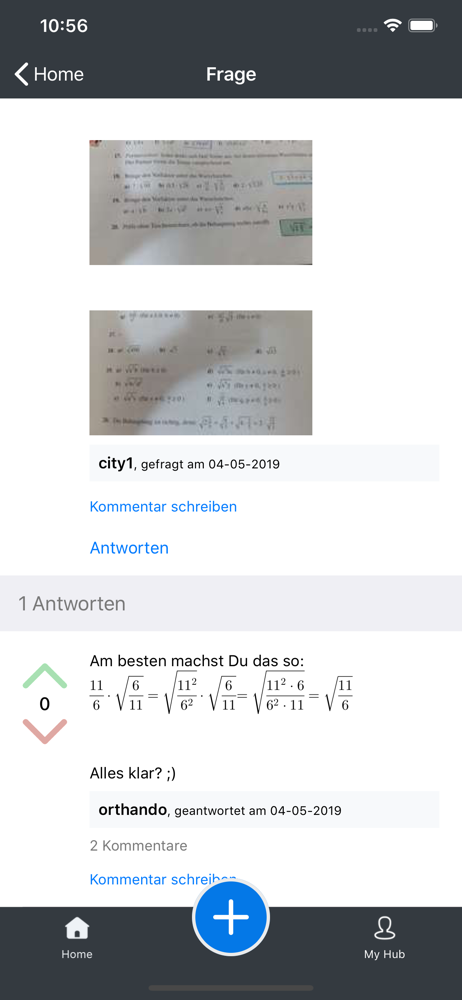Open the first textbook photo
The width and height of the screenshot is (462, 1000).
pos(200,202)
